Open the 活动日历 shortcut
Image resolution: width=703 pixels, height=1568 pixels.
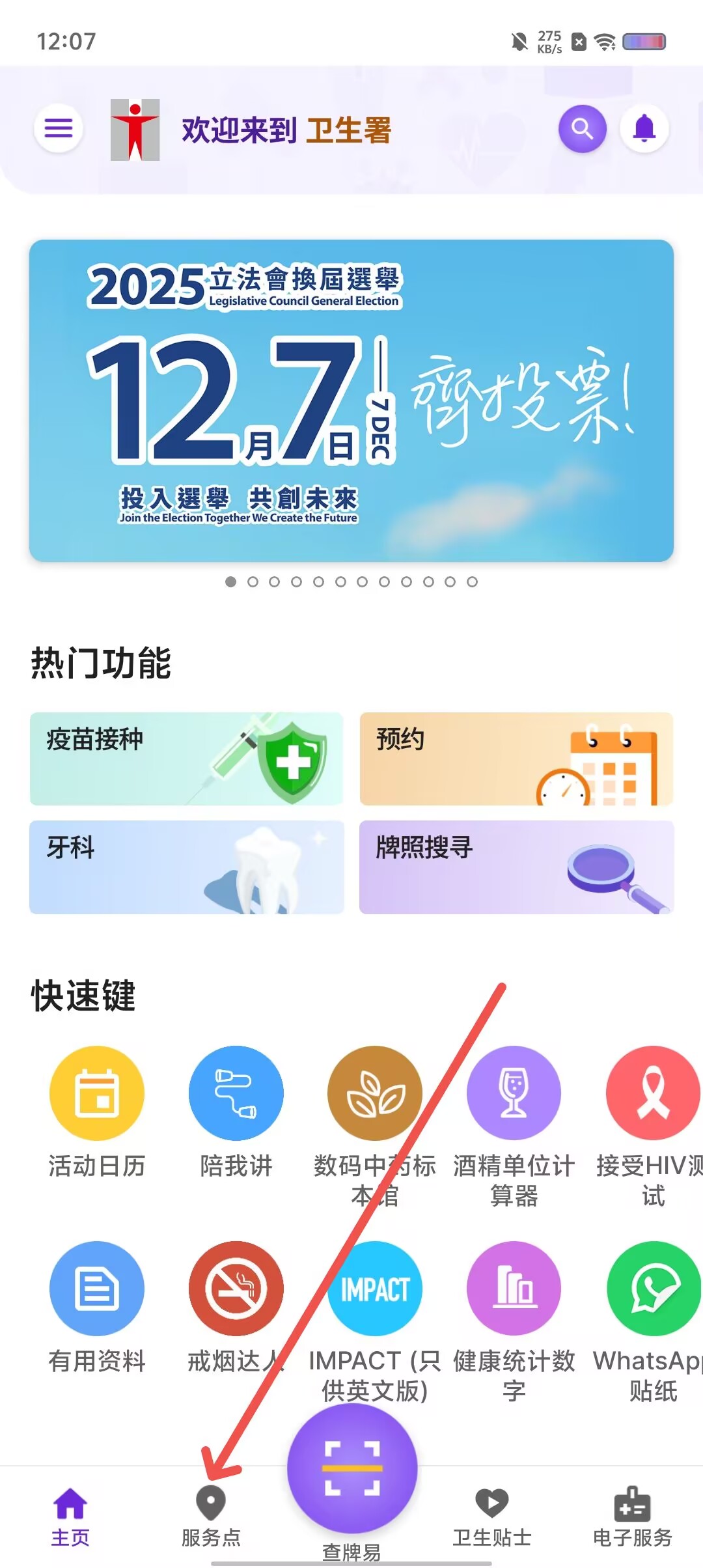pos(97,1093)
